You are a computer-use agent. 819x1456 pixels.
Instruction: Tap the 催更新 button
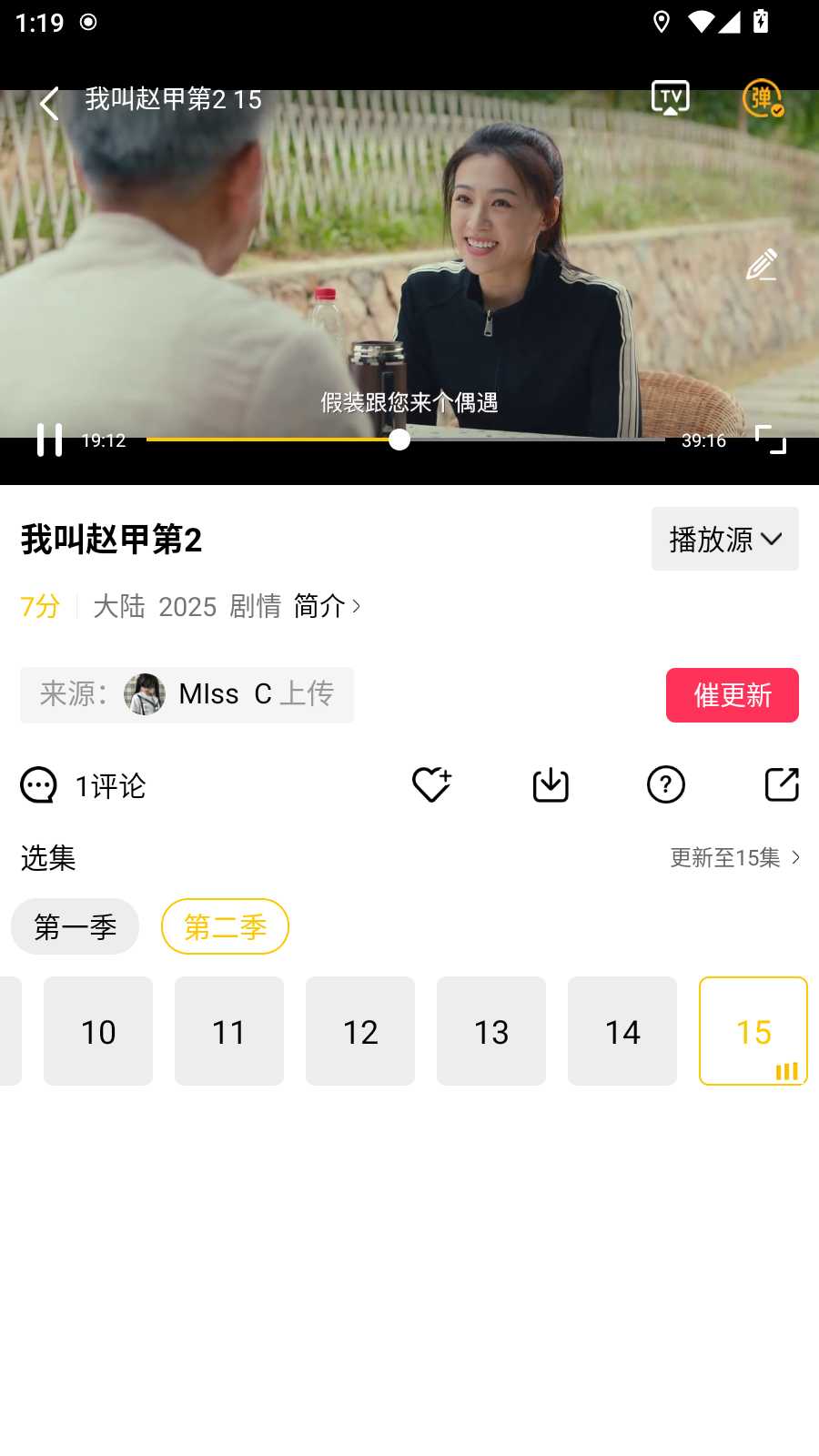pyautogui.click(x=732, y=695)
